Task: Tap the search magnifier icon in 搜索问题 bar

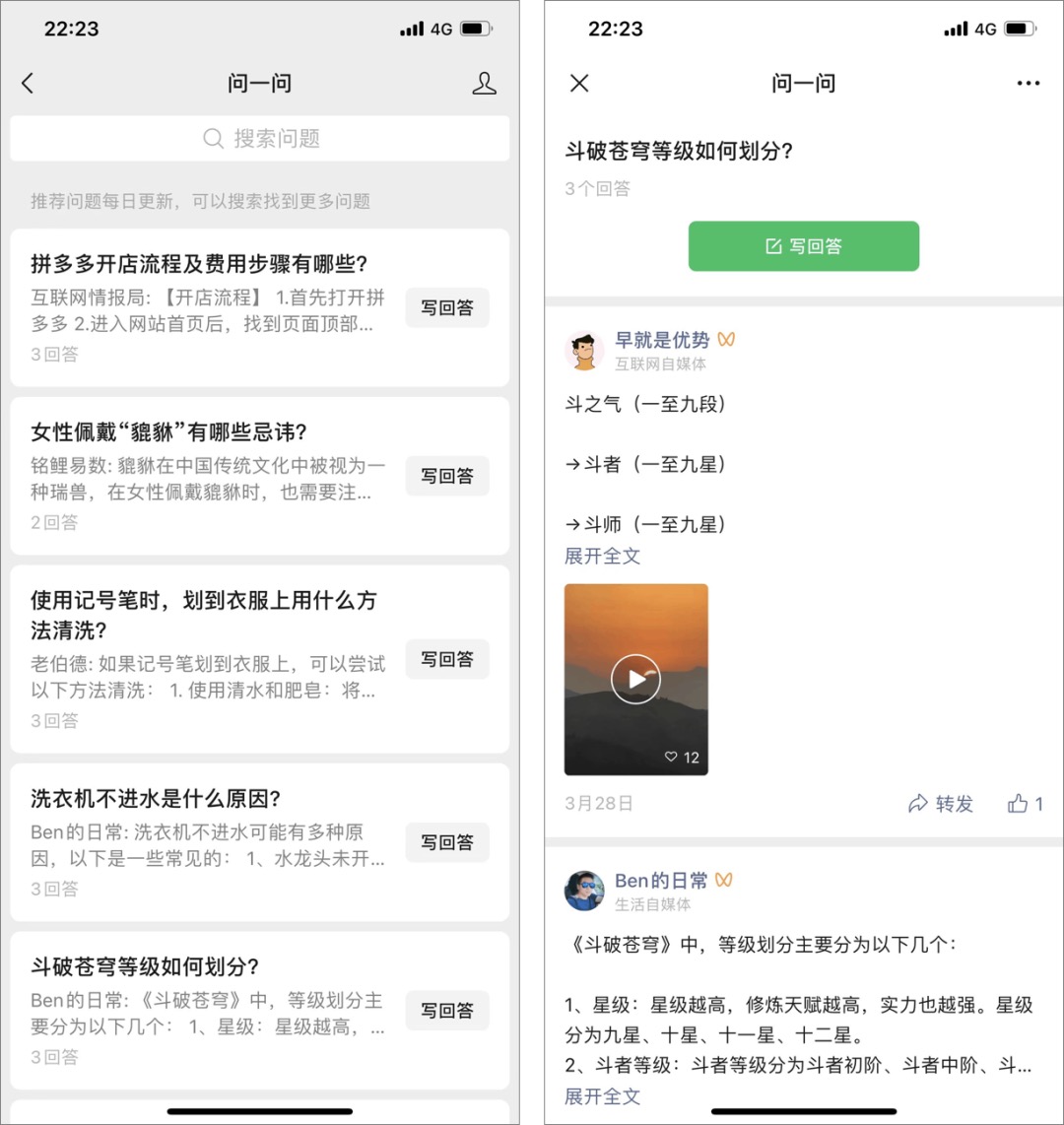Action: [x=213, y=139]
